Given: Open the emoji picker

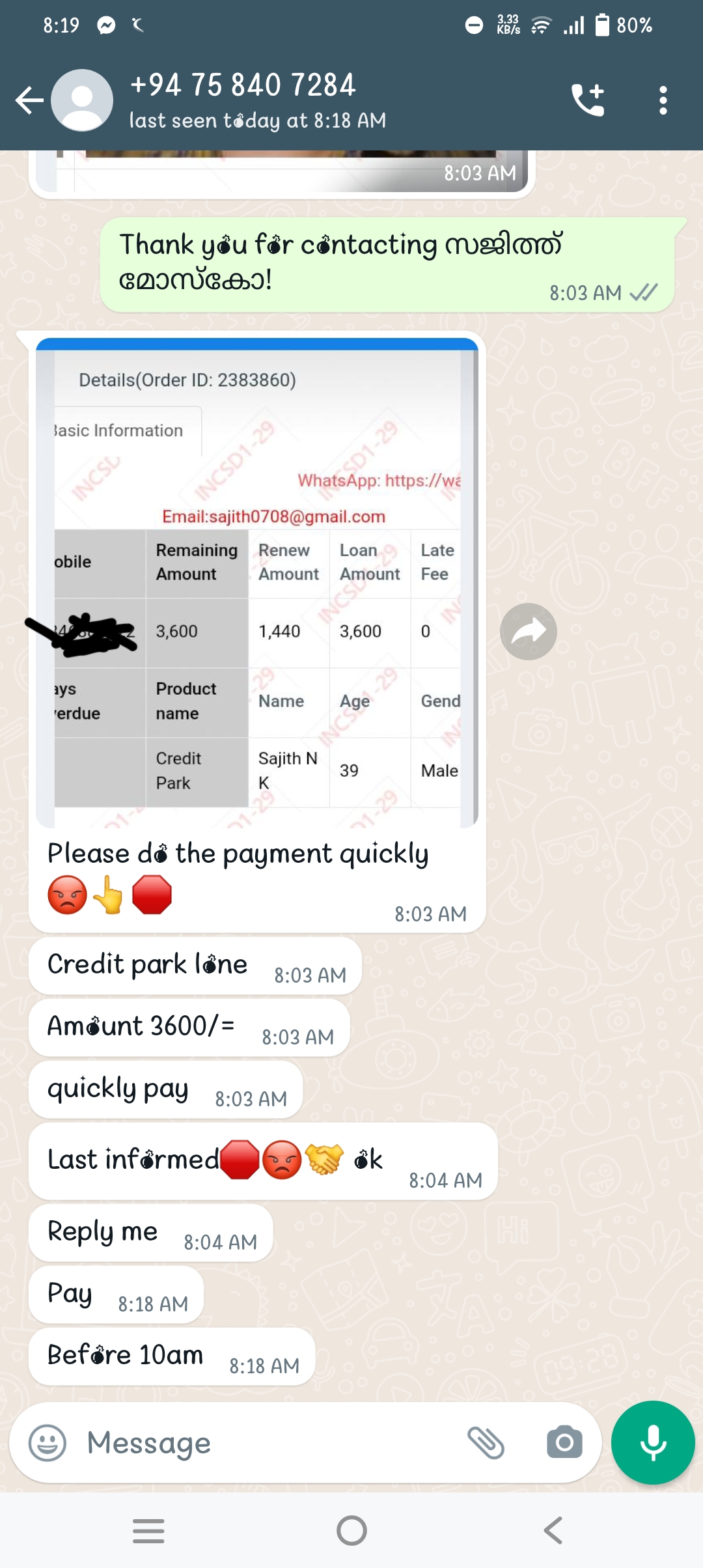Looking at the screenshot, I should coord(48,1443).
